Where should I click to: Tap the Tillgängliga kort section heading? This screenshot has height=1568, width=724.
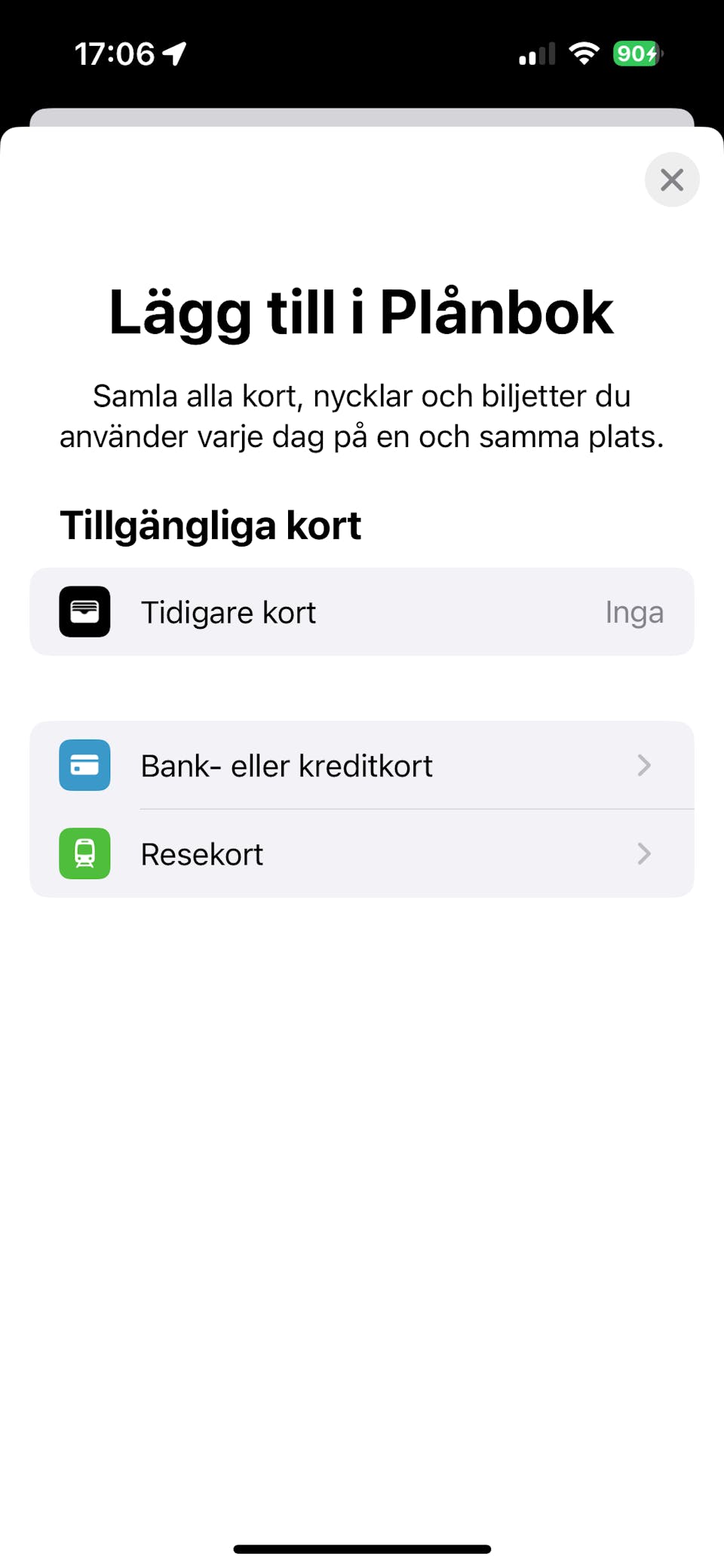(x=212, y=525)
